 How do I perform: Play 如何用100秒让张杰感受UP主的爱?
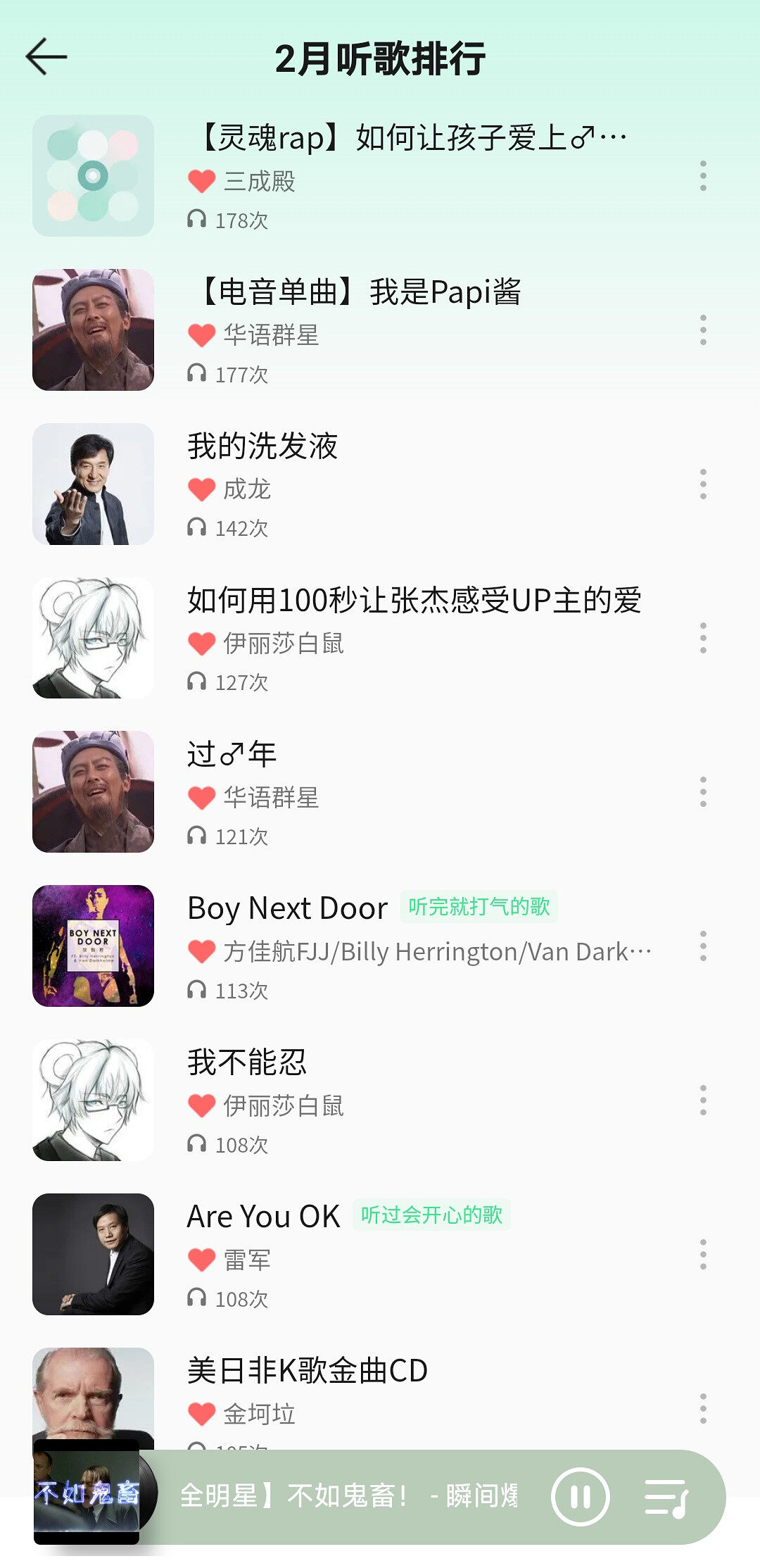click(414, 601)
